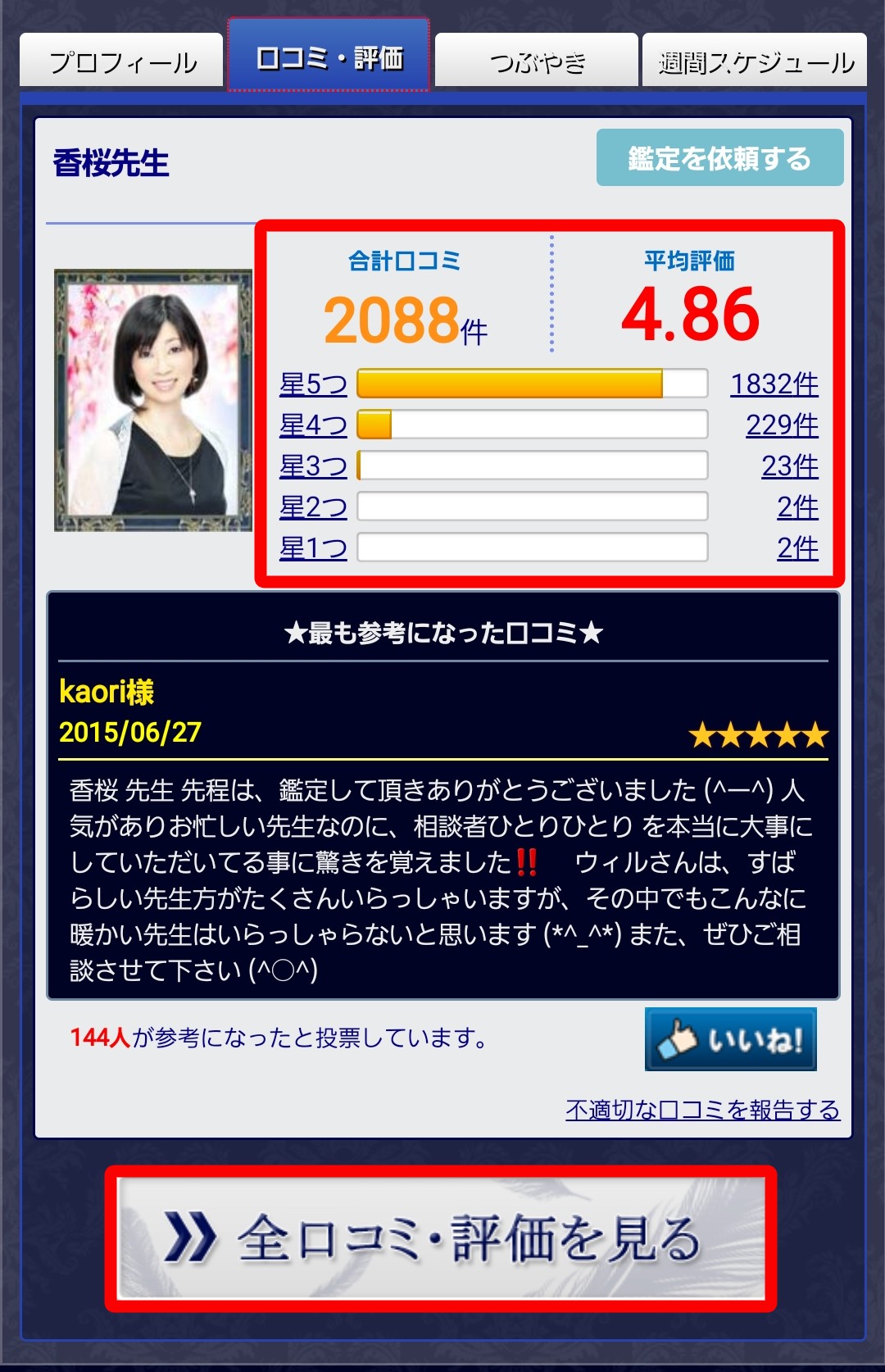The height and width of the screenshot is (1372, 885).
Task: Tap the 鑑定を依頼する button
Action: [x=719, y=157]
